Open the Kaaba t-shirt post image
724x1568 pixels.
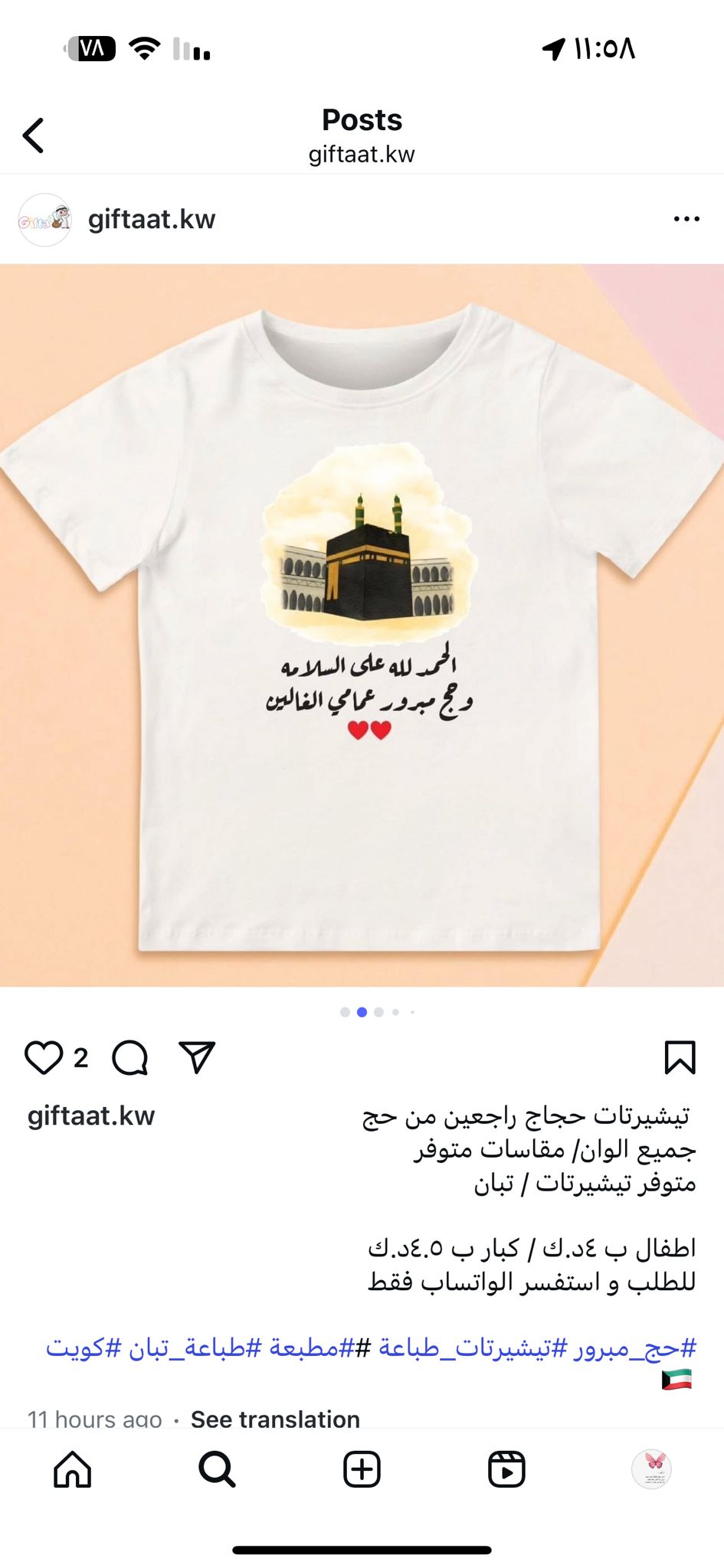tap(362, 626)
